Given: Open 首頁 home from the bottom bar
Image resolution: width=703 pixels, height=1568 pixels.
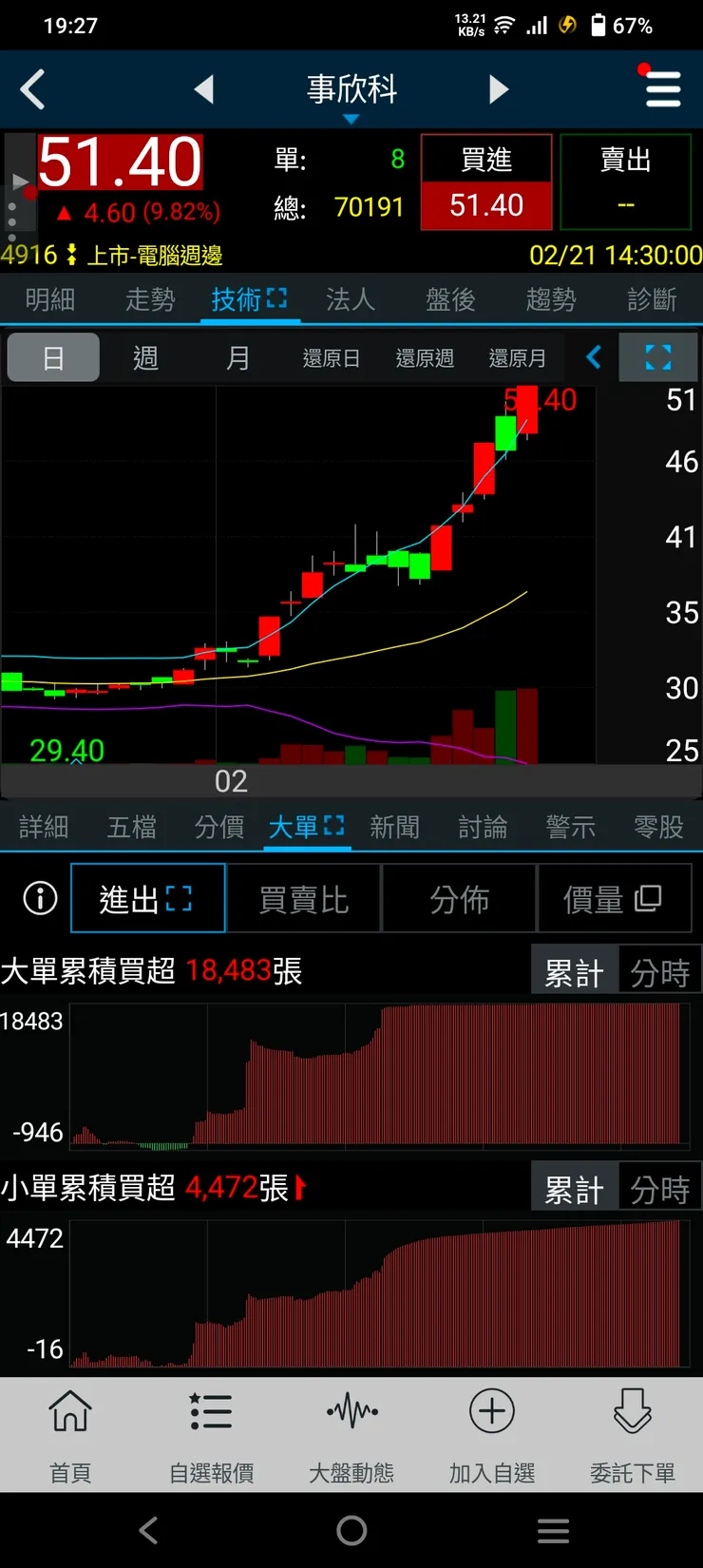Looking at the screenshot, I should (70, 1435).
